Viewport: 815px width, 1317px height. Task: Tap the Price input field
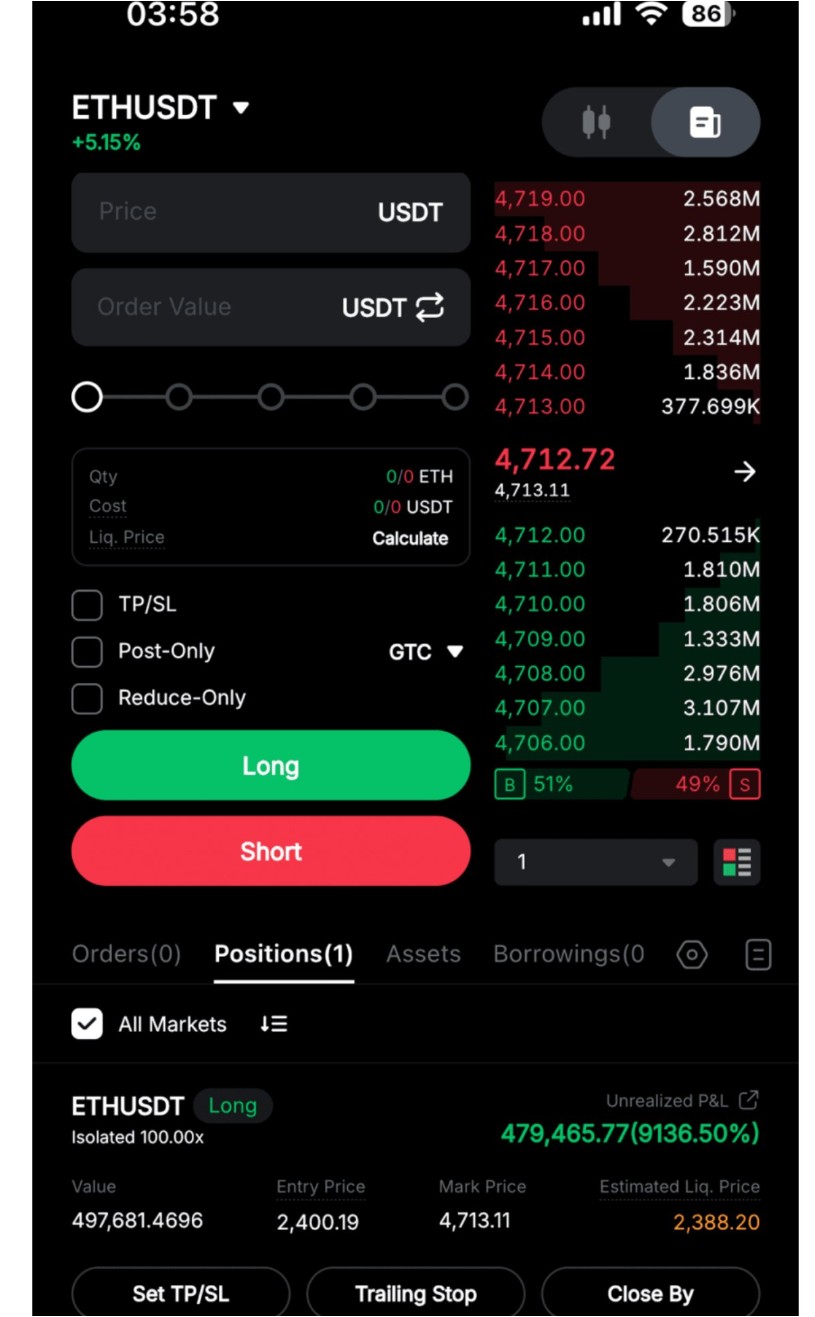pos(270,212)
